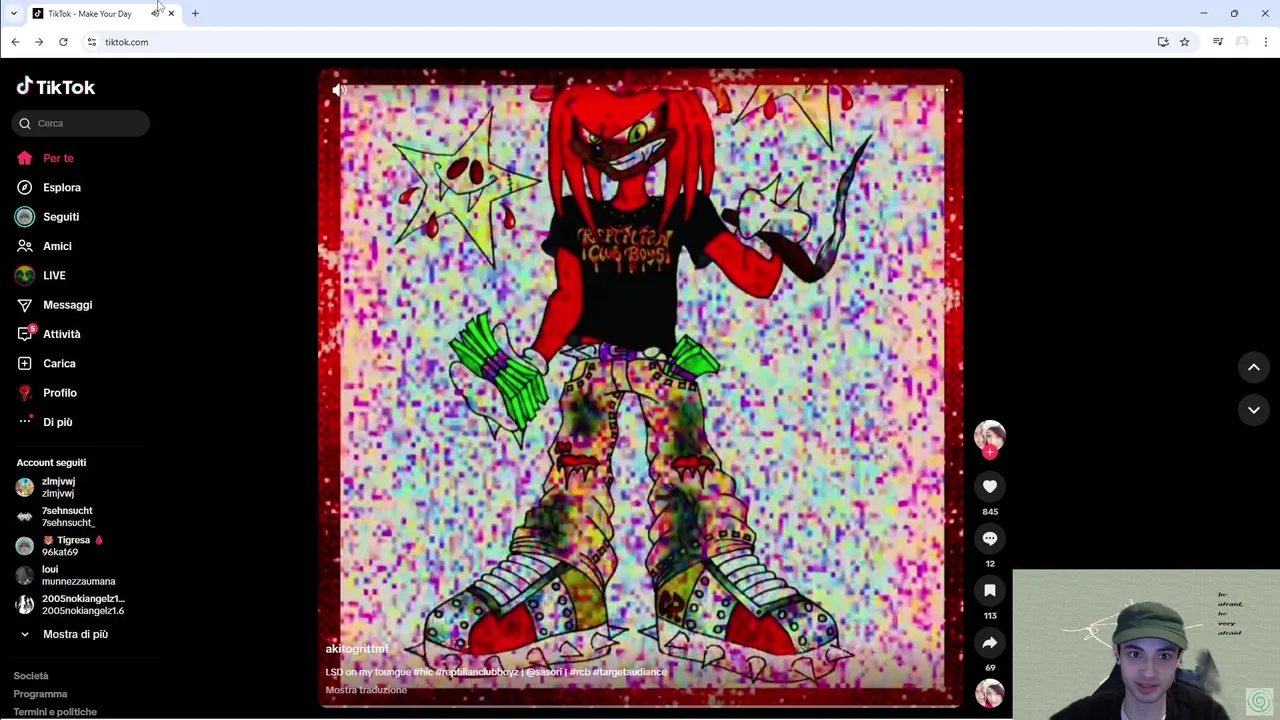
Task: Switch to the Seguiti feed
Action: [x=60, y=217]
